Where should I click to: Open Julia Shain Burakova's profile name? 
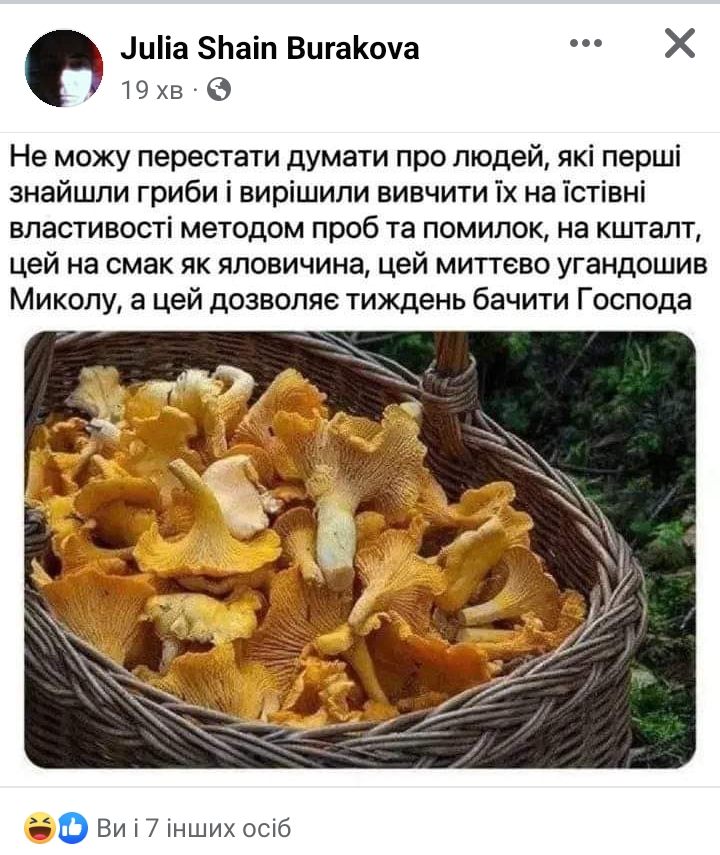[x=269, y=48]
